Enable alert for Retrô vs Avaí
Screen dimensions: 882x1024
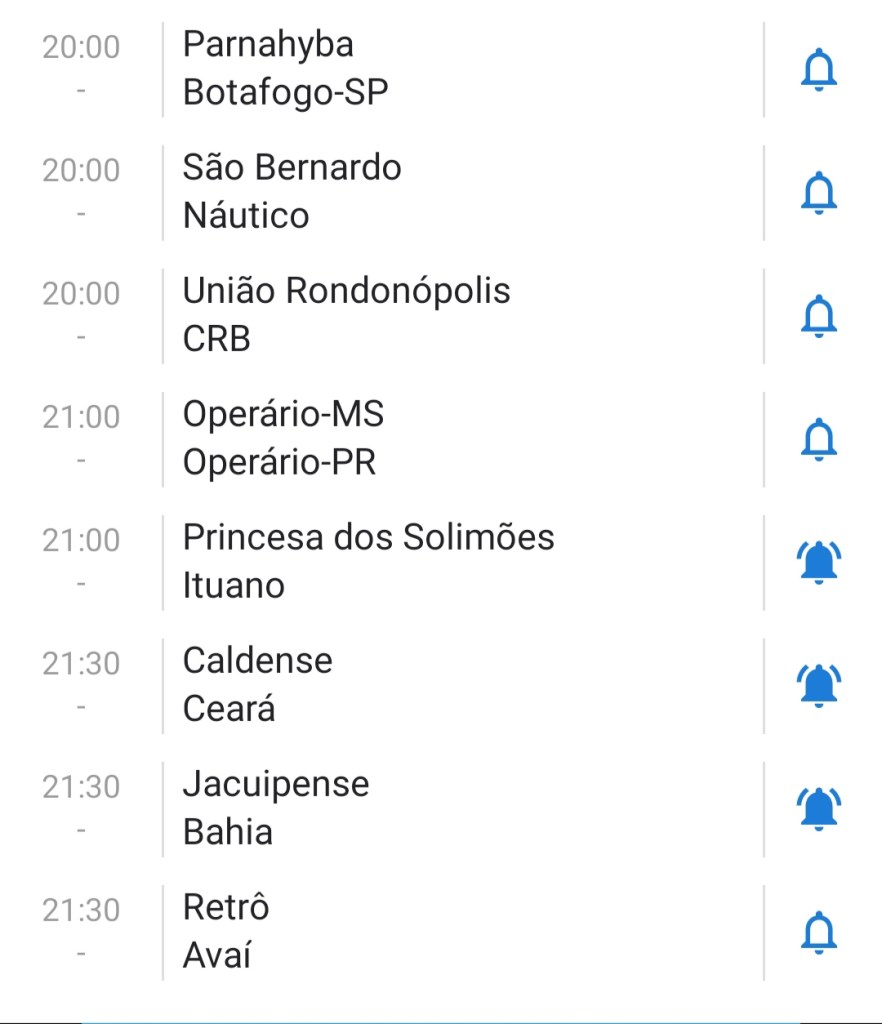(819, 932)
